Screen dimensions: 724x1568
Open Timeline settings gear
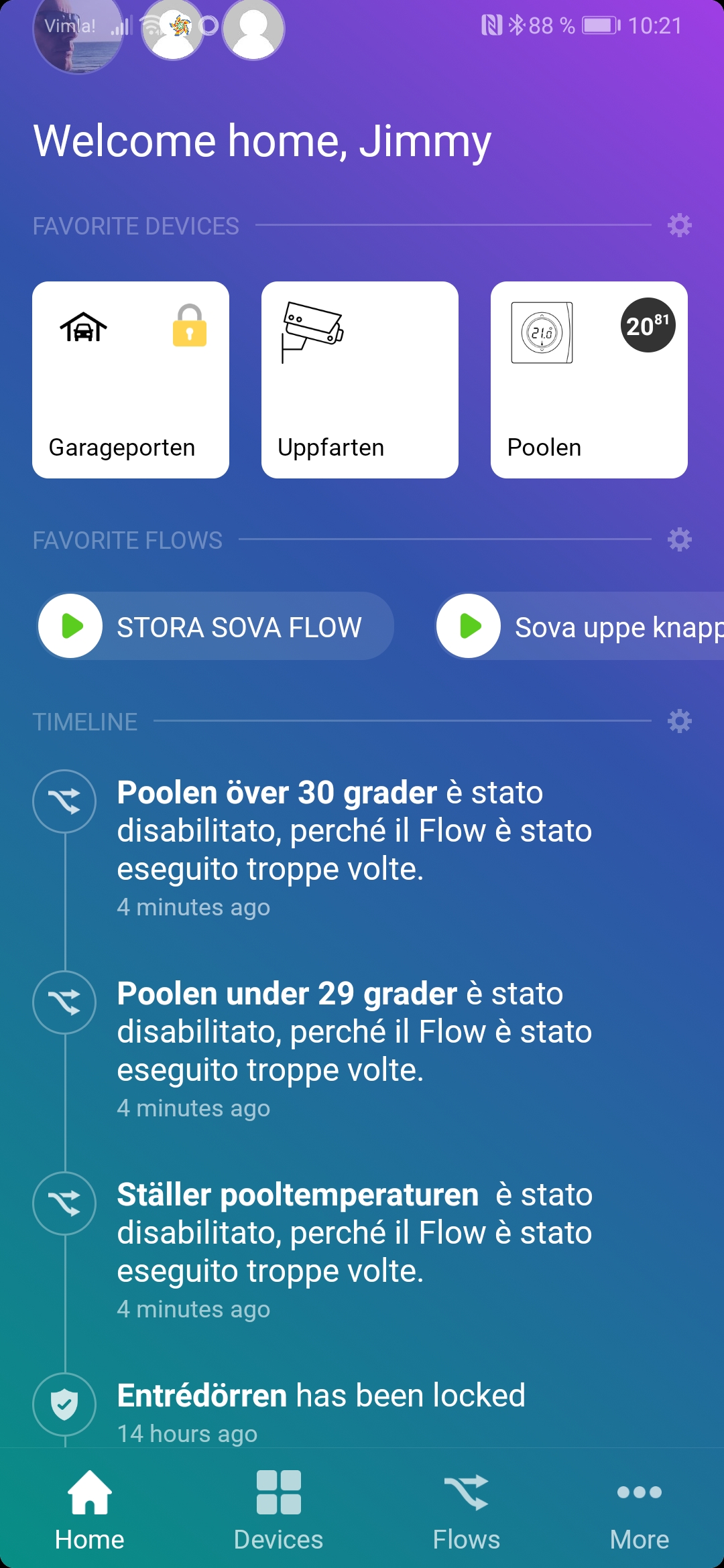pos(679,721)
